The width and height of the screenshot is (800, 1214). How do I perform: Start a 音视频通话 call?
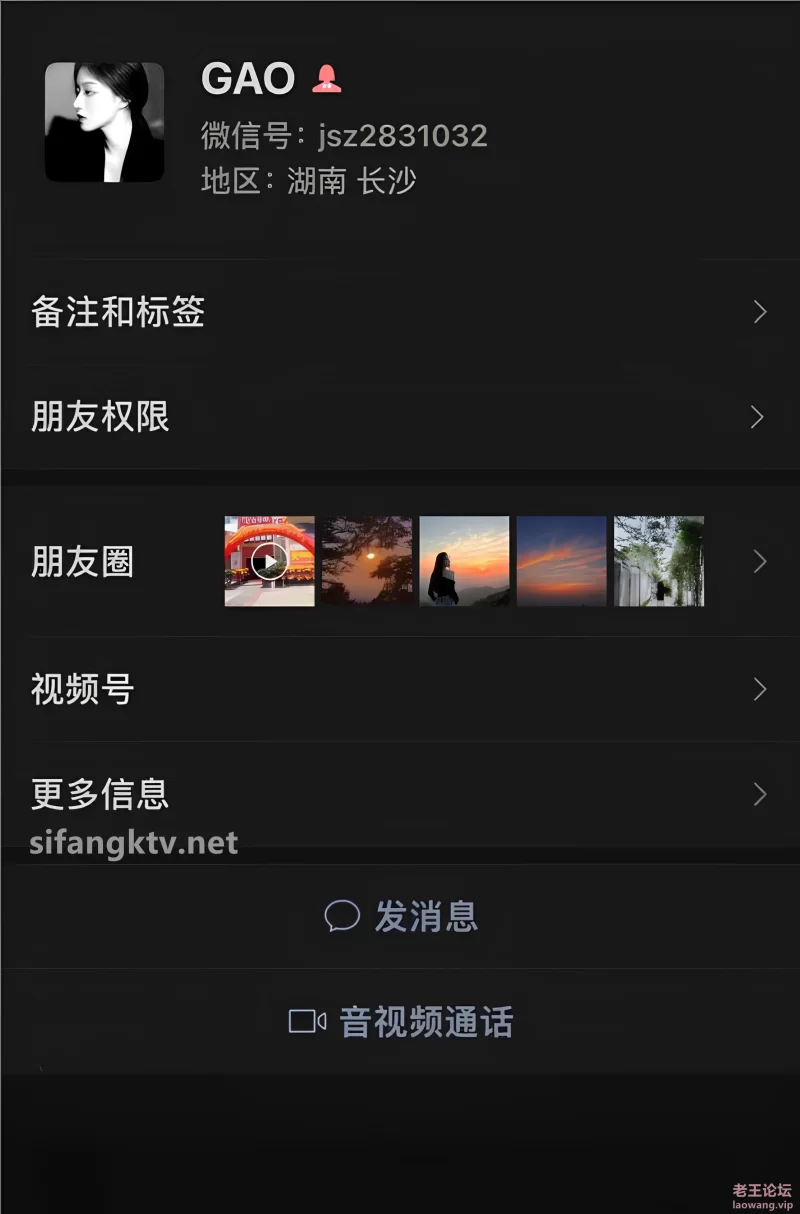point(402,1021)
